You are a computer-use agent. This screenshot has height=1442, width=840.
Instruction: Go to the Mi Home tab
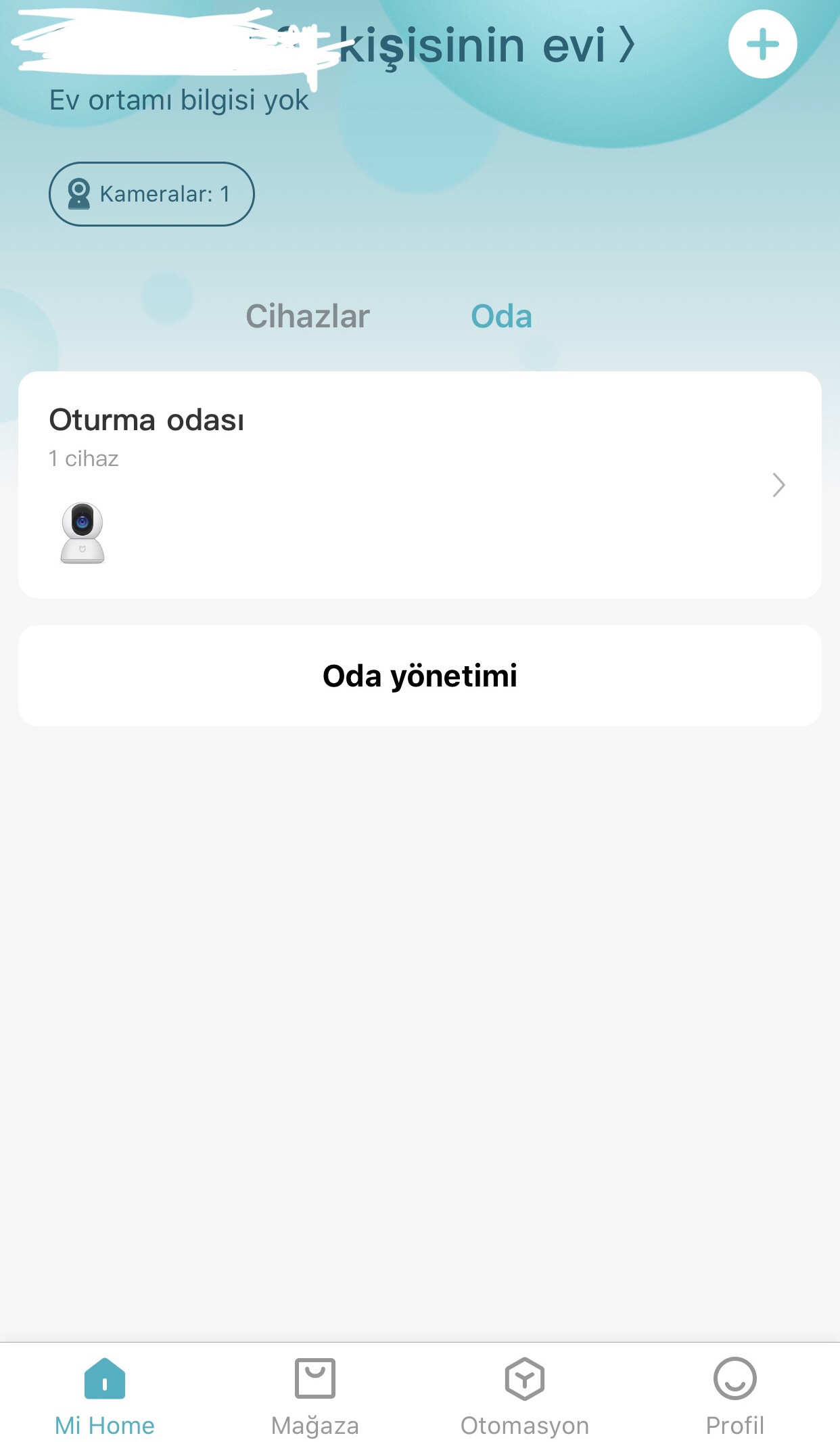pos(105,1396)
